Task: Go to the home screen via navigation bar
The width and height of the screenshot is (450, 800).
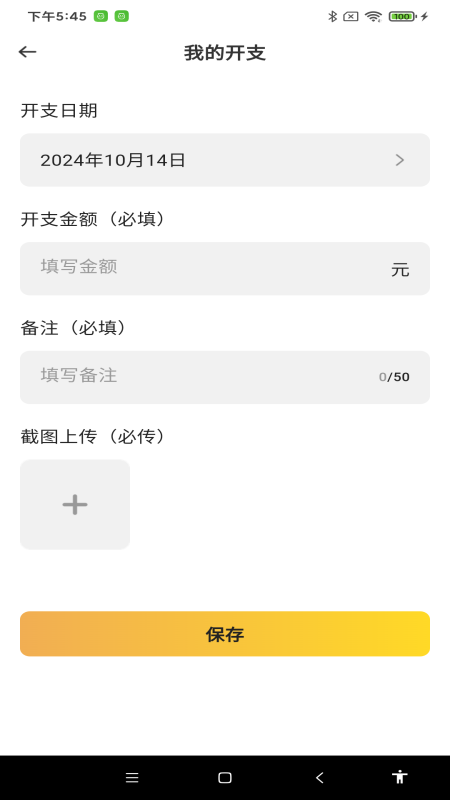Action: pyautogui.click(x=225, y=778)
